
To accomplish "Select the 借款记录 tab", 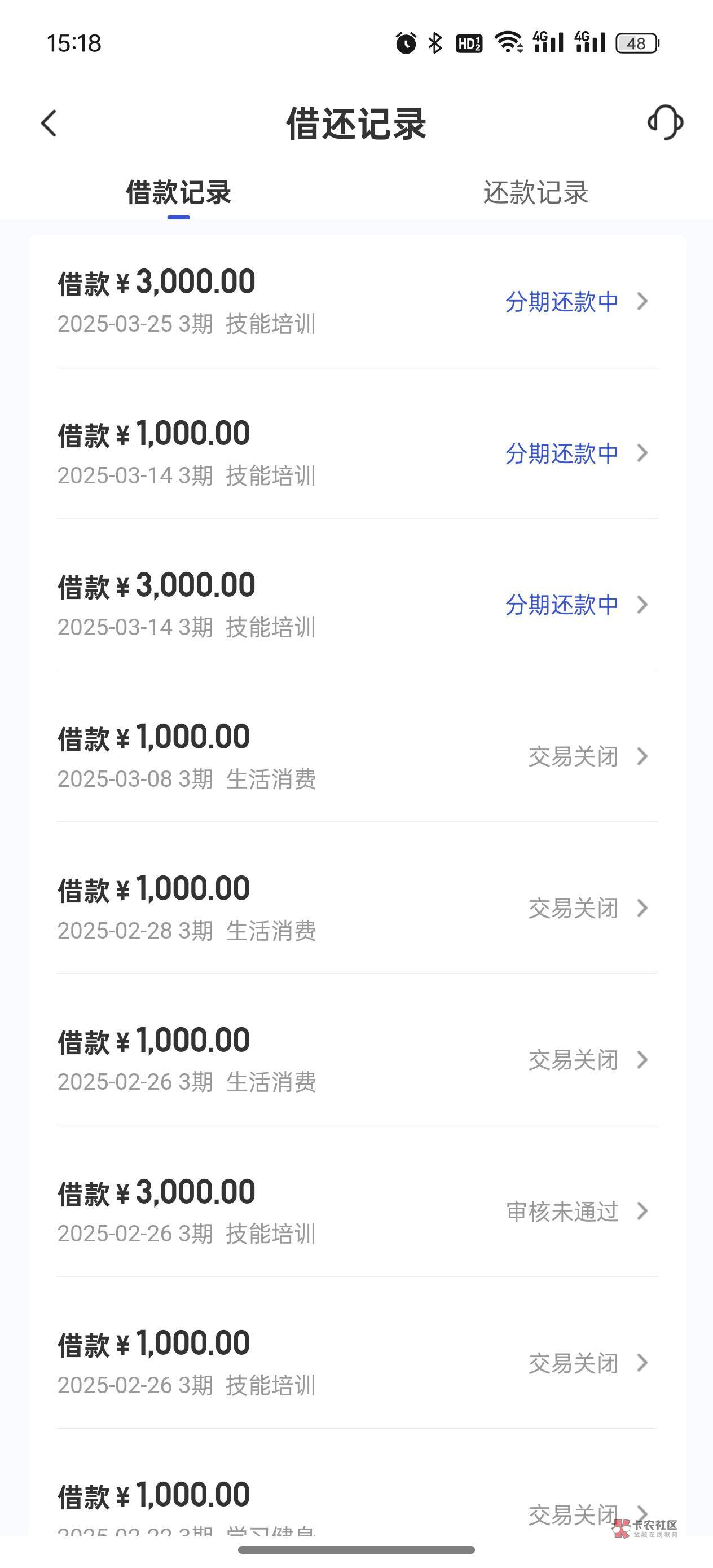I will click(178, 193).
